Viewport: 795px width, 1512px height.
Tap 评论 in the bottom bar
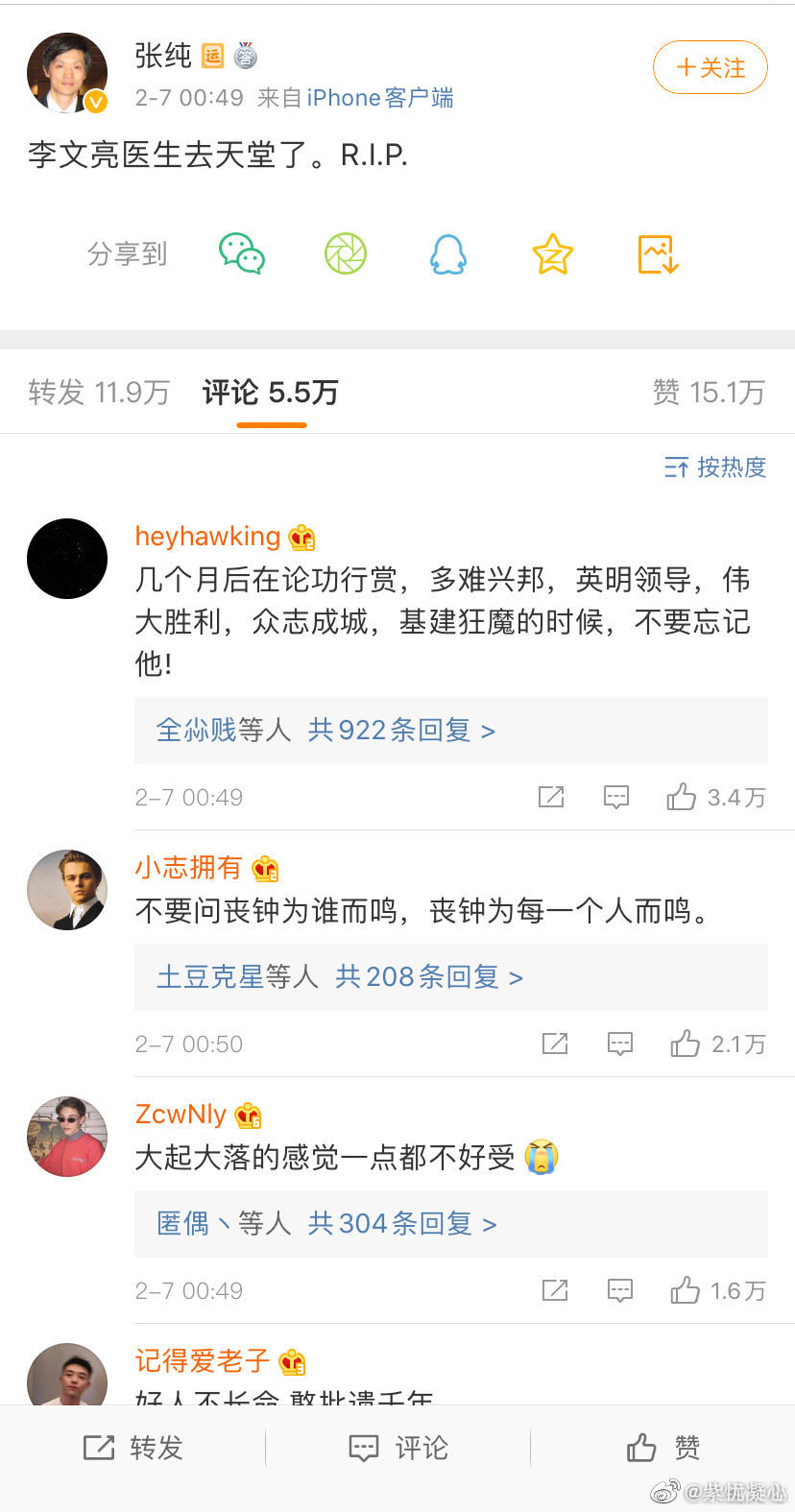click(398, 1448)
